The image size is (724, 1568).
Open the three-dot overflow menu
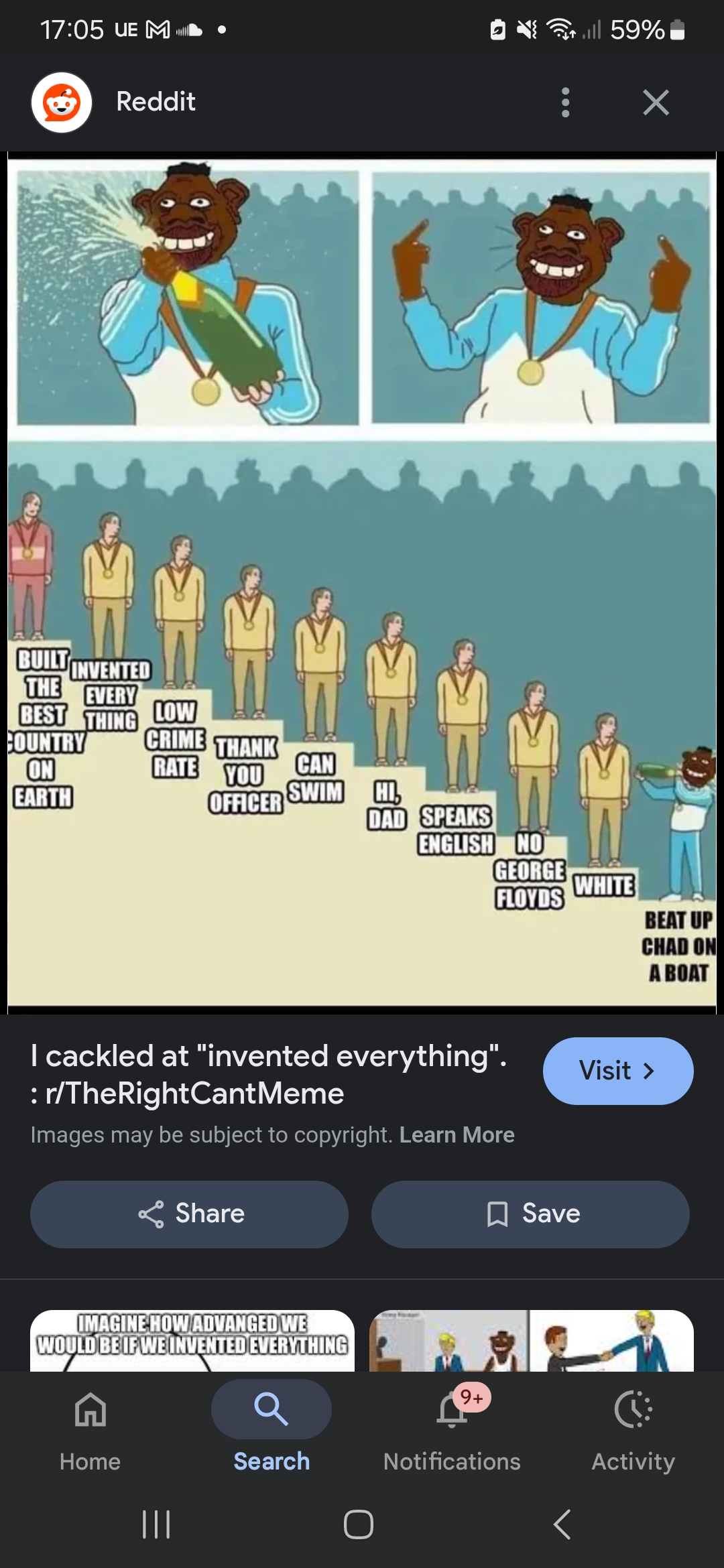(x=565, y=103)
